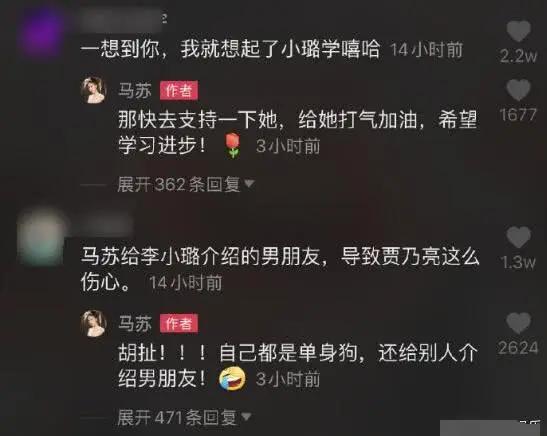Like 马苏's reply about 学习进步
The image size is (547, 436).
click(518, 90)
